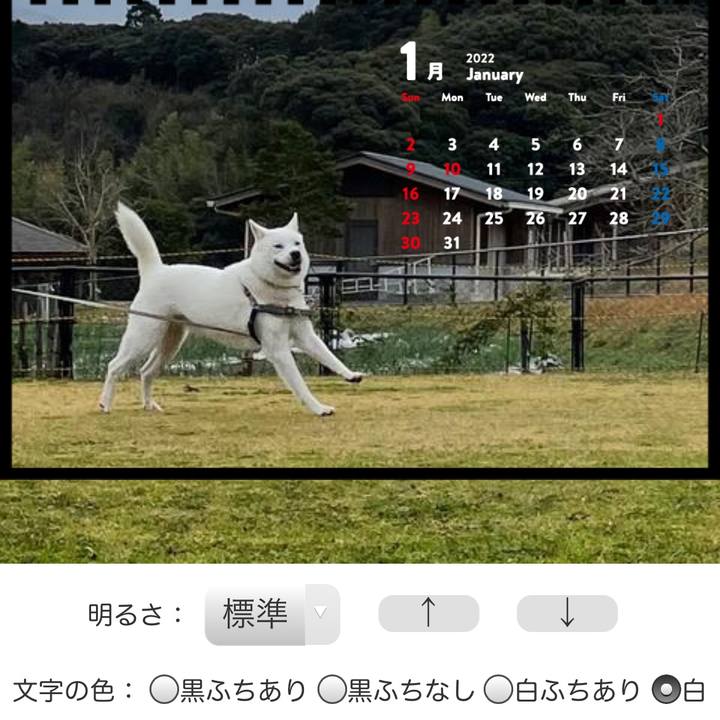
Task: Open the 明るさ brightness dropdown
Action: (x=272, y=614)
